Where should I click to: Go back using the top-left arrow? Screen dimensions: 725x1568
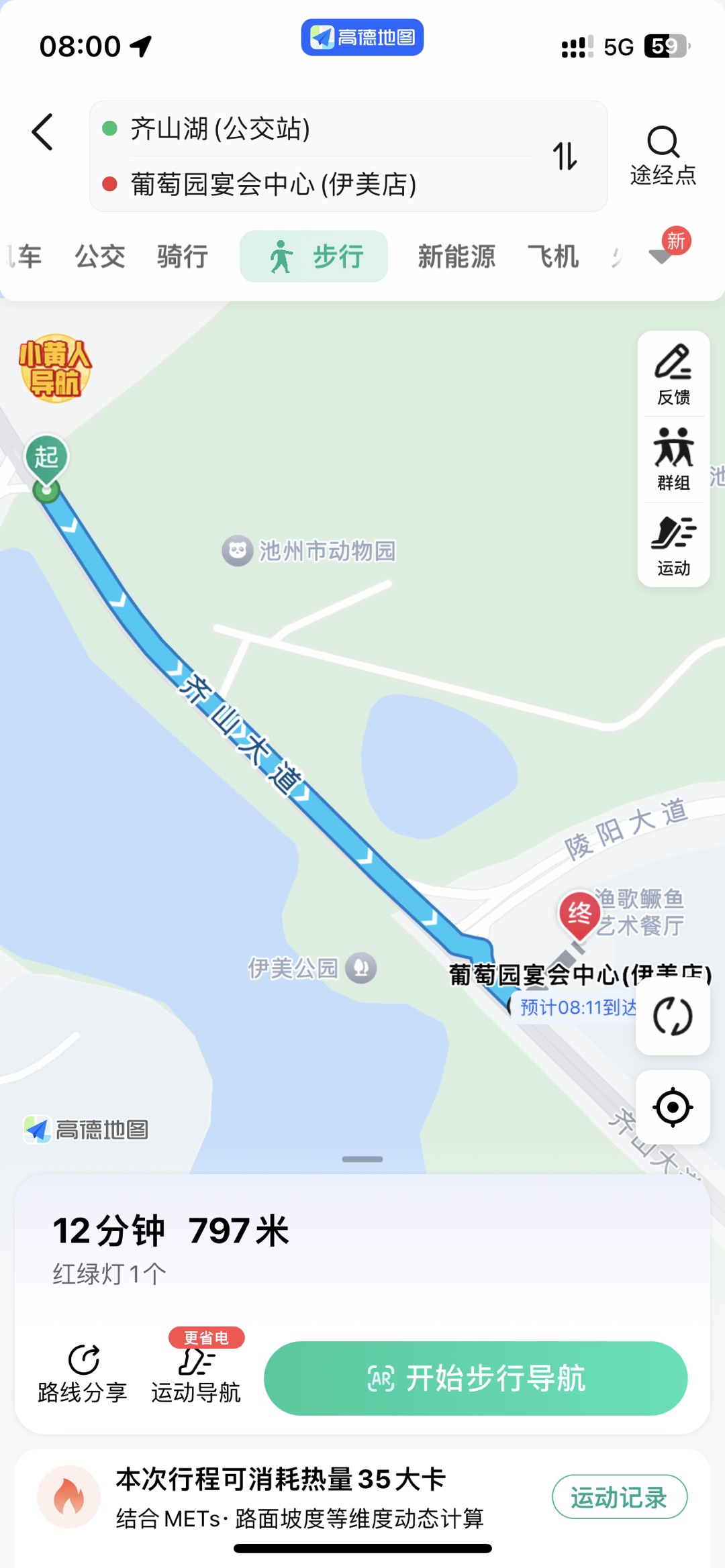42,132
